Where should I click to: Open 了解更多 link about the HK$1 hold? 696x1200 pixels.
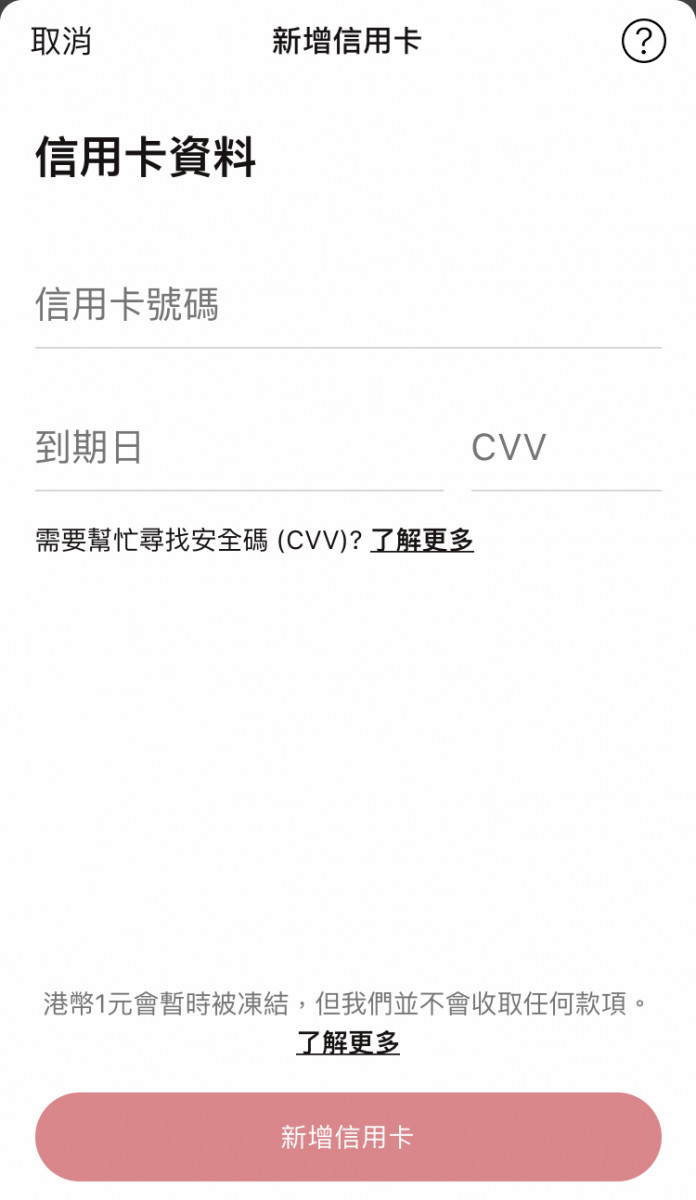pos(348,1043)
